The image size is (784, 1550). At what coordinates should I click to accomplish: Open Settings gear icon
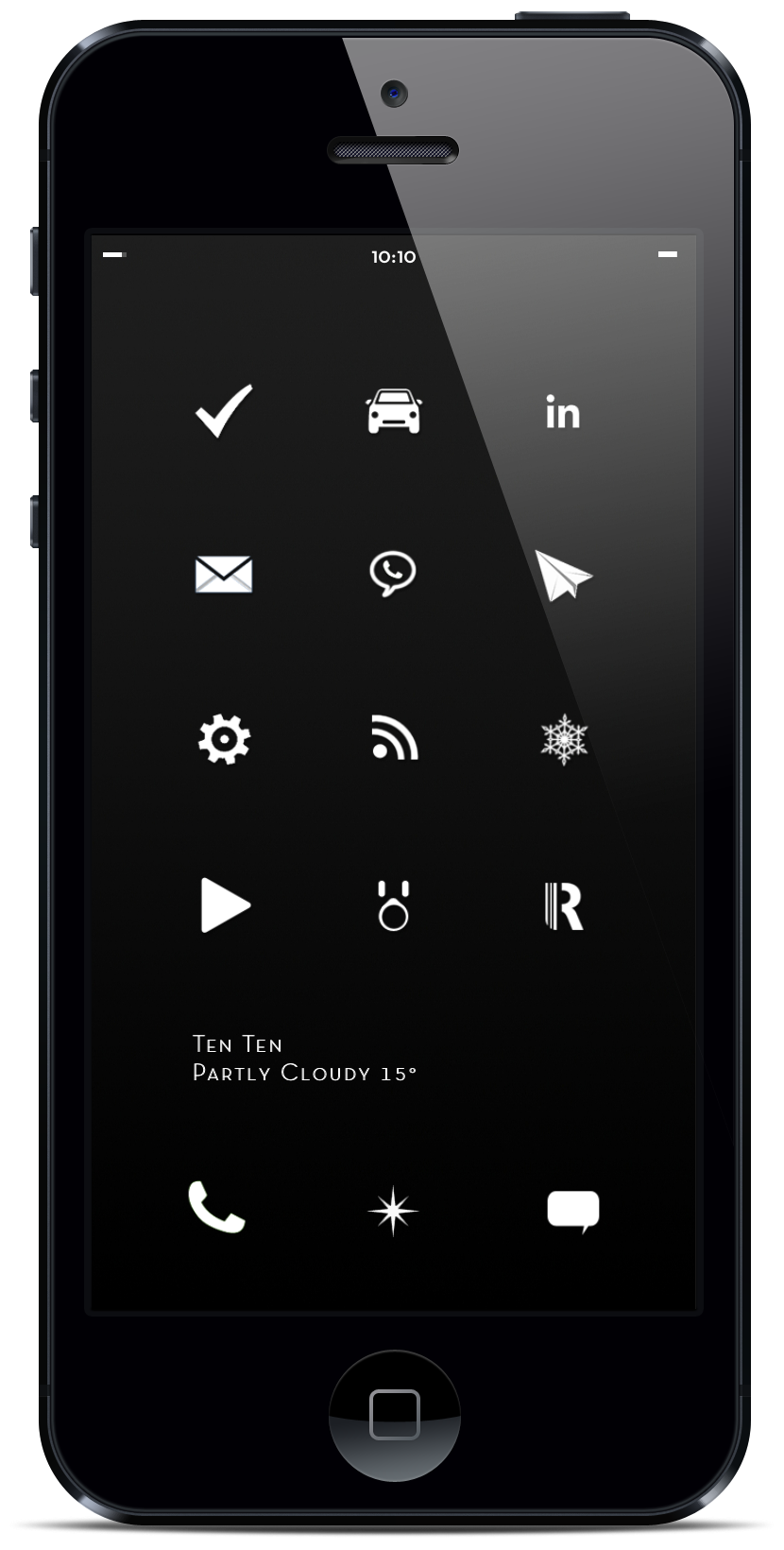click(224, 739)
